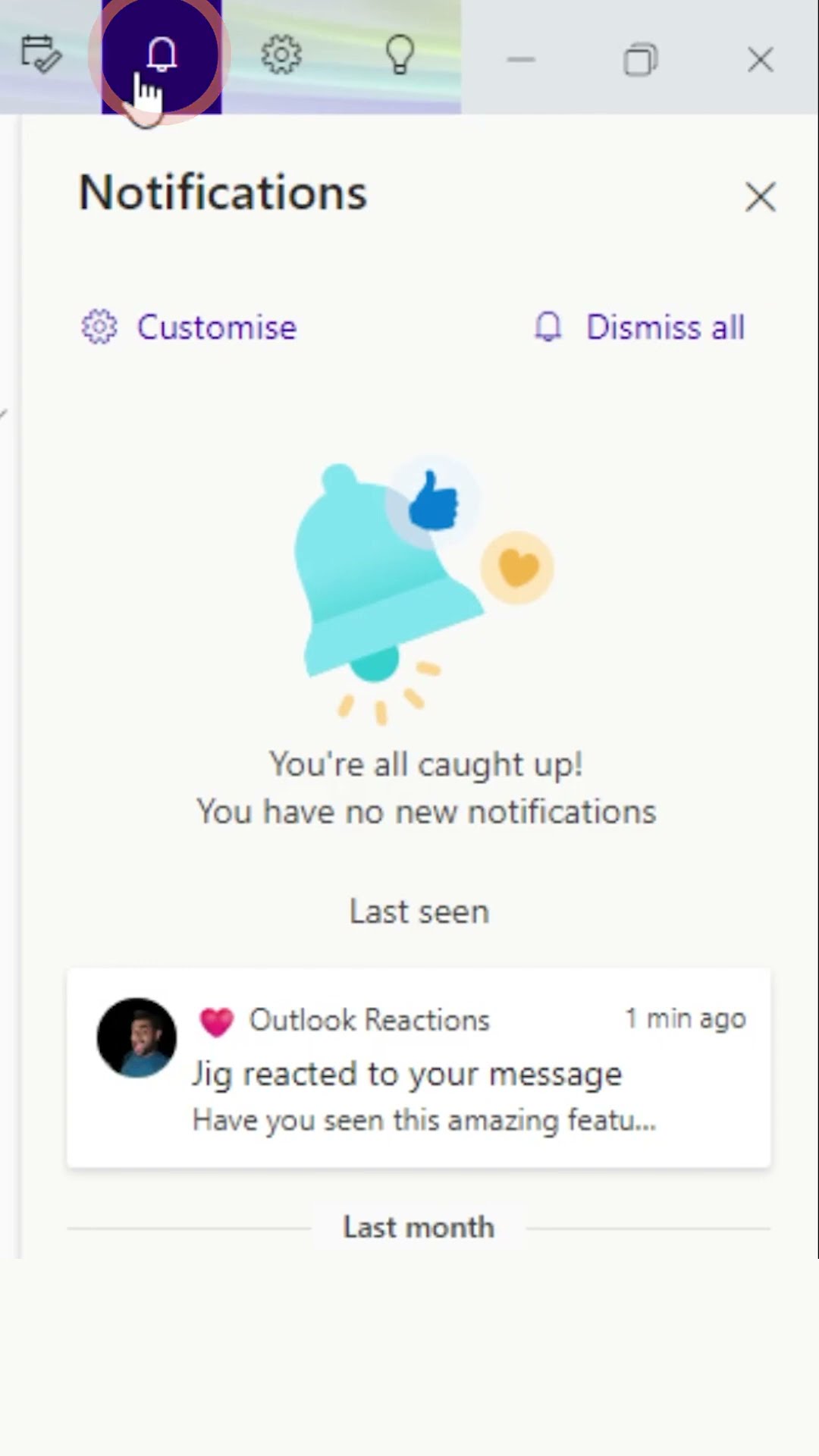819x1456 pixels.
Task: Open the tips lightbulb icon
Action: (400, 55)
